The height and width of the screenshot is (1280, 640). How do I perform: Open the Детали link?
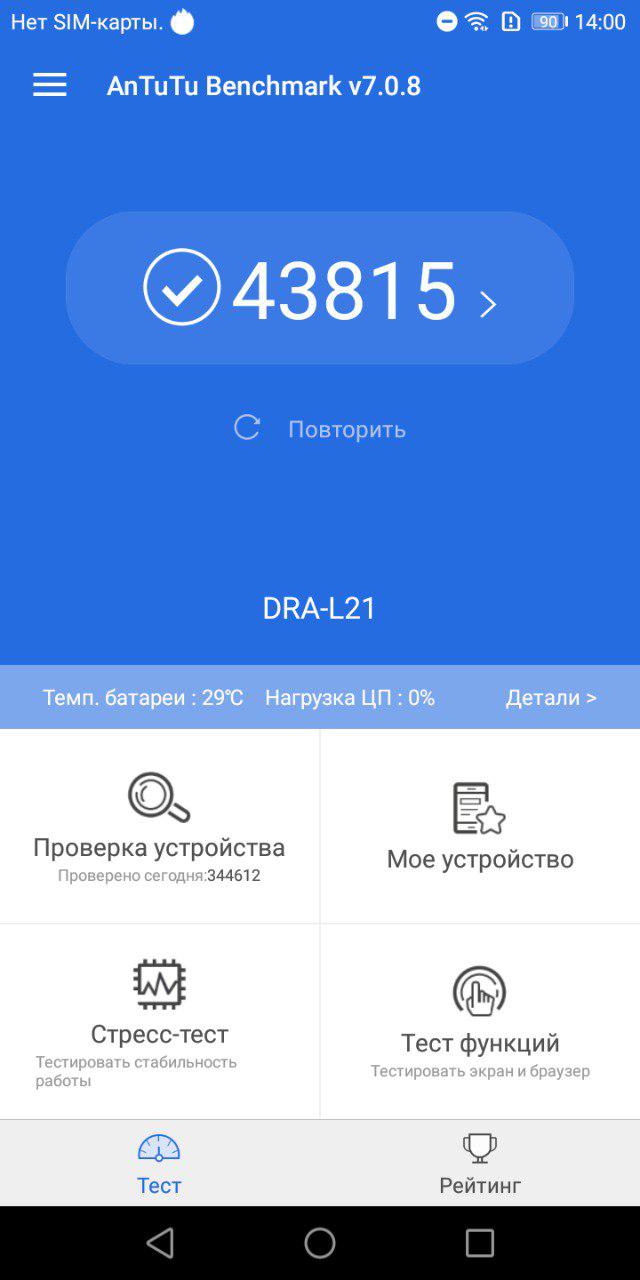pos(551,697)
